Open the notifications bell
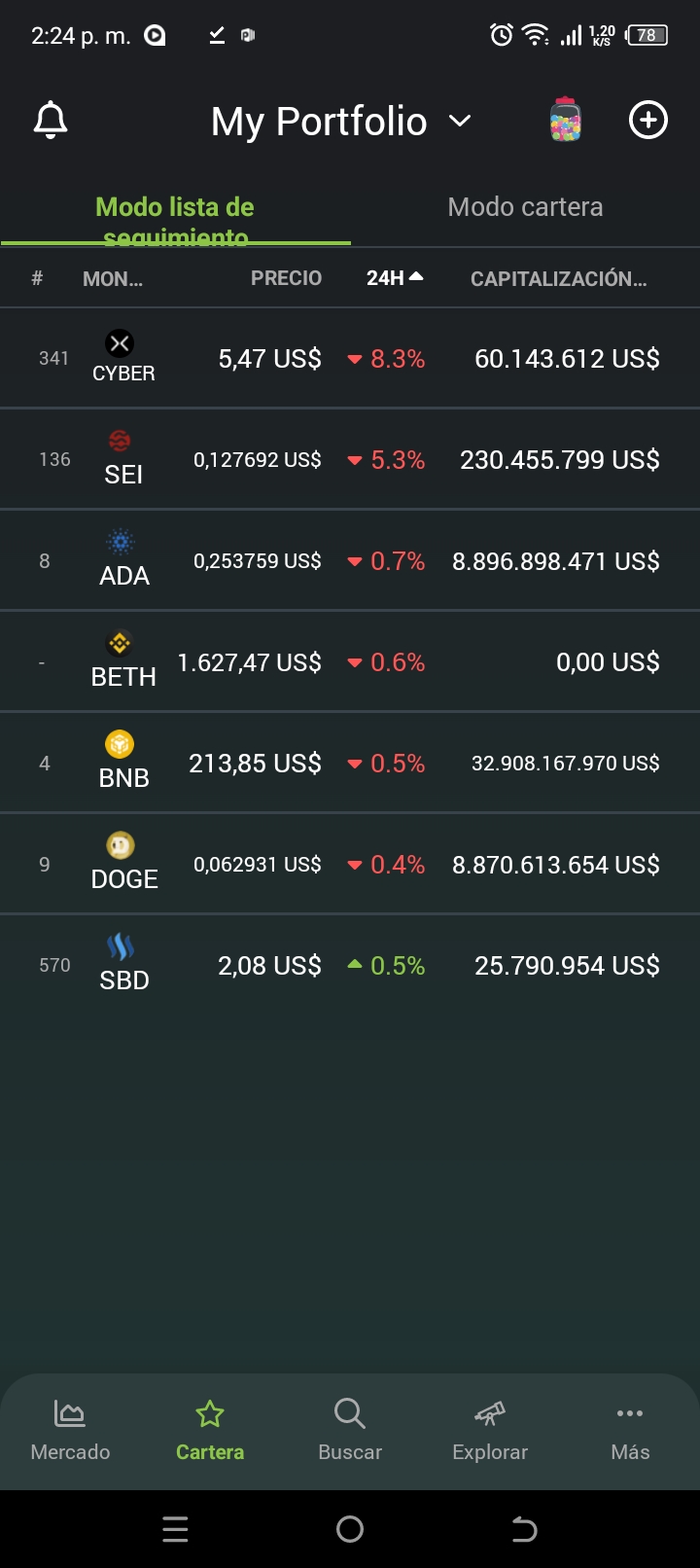Viewport: 700px width, 1568px height. click(x=51, y=122)
